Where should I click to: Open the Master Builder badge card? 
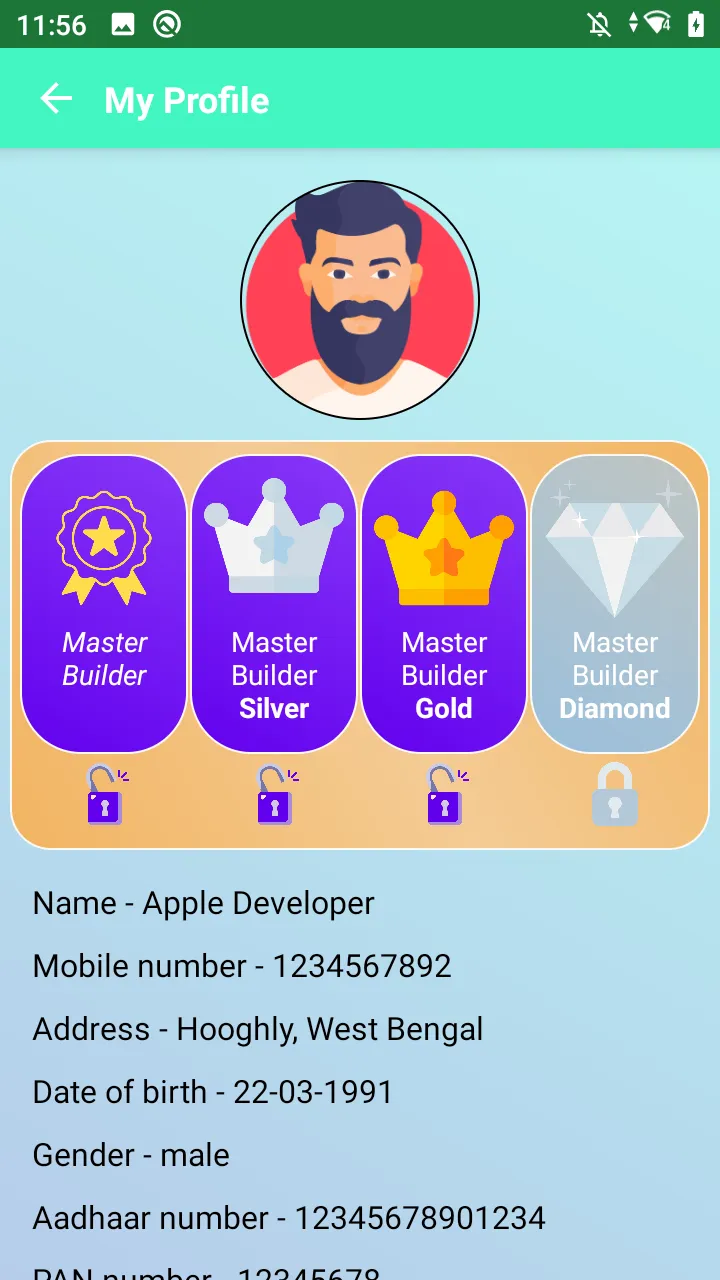(104, 603)
